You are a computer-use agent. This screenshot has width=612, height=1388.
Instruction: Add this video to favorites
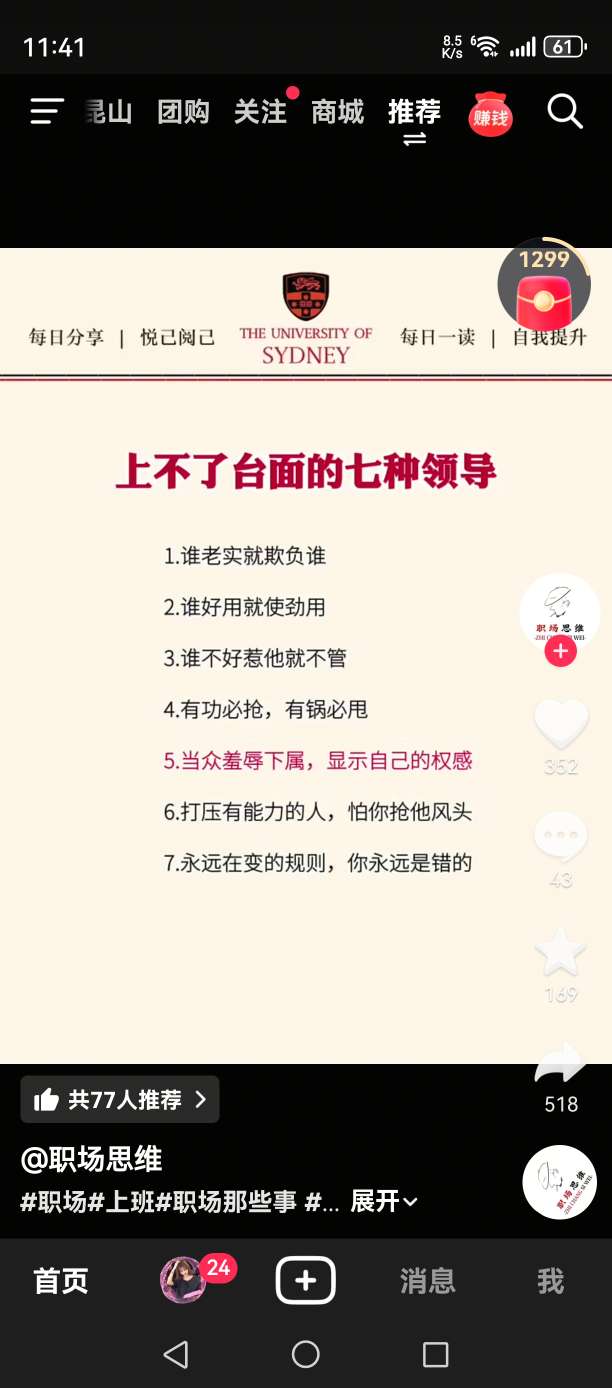click(560, 953)
